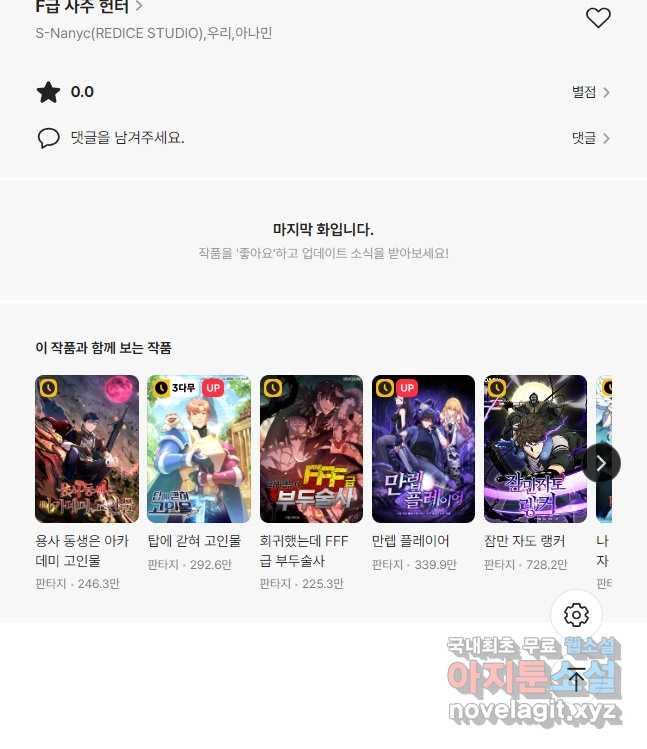
Task: Like this series with the heart icon
Action: (598, 17)
